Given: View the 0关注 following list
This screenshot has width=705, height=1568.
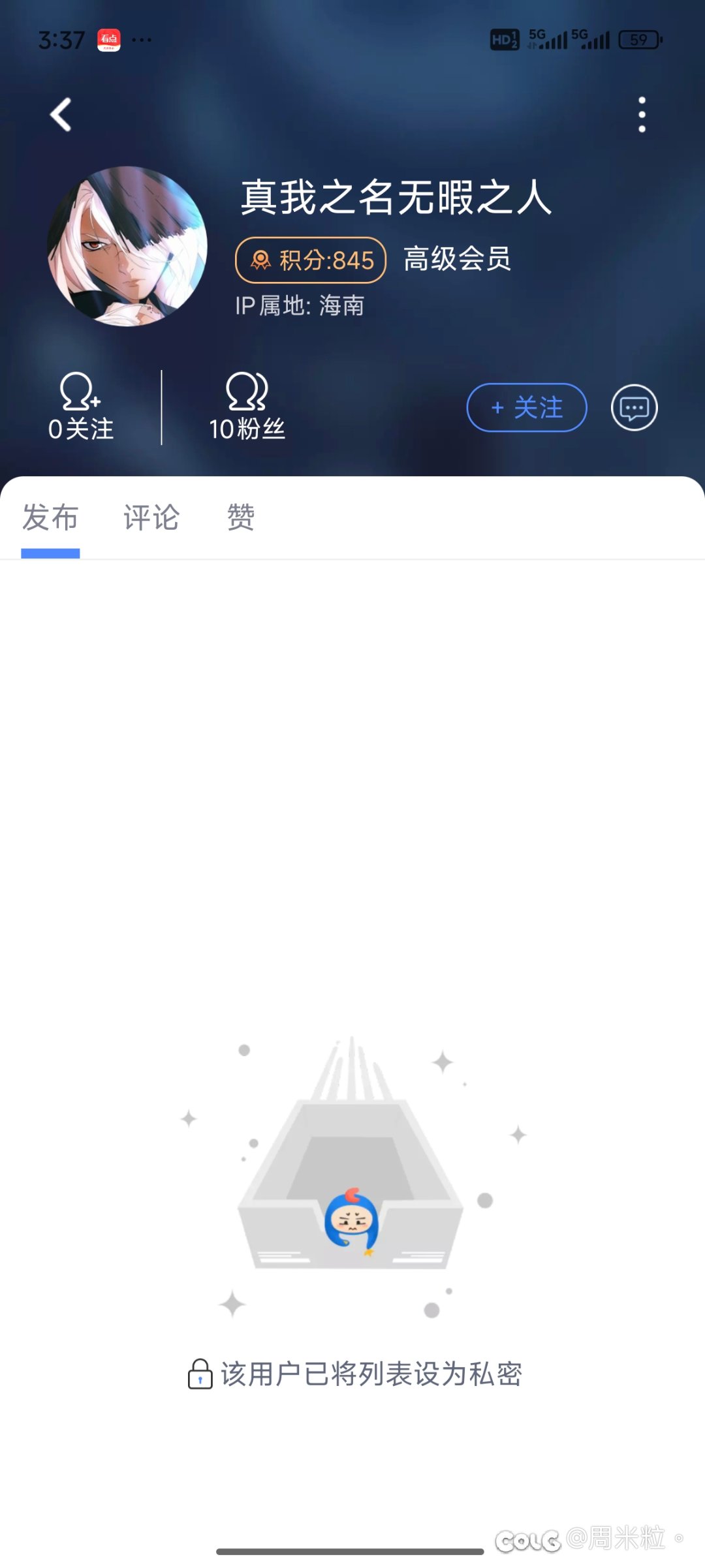Looking at the screenshot, I should [x=81, y=407].
